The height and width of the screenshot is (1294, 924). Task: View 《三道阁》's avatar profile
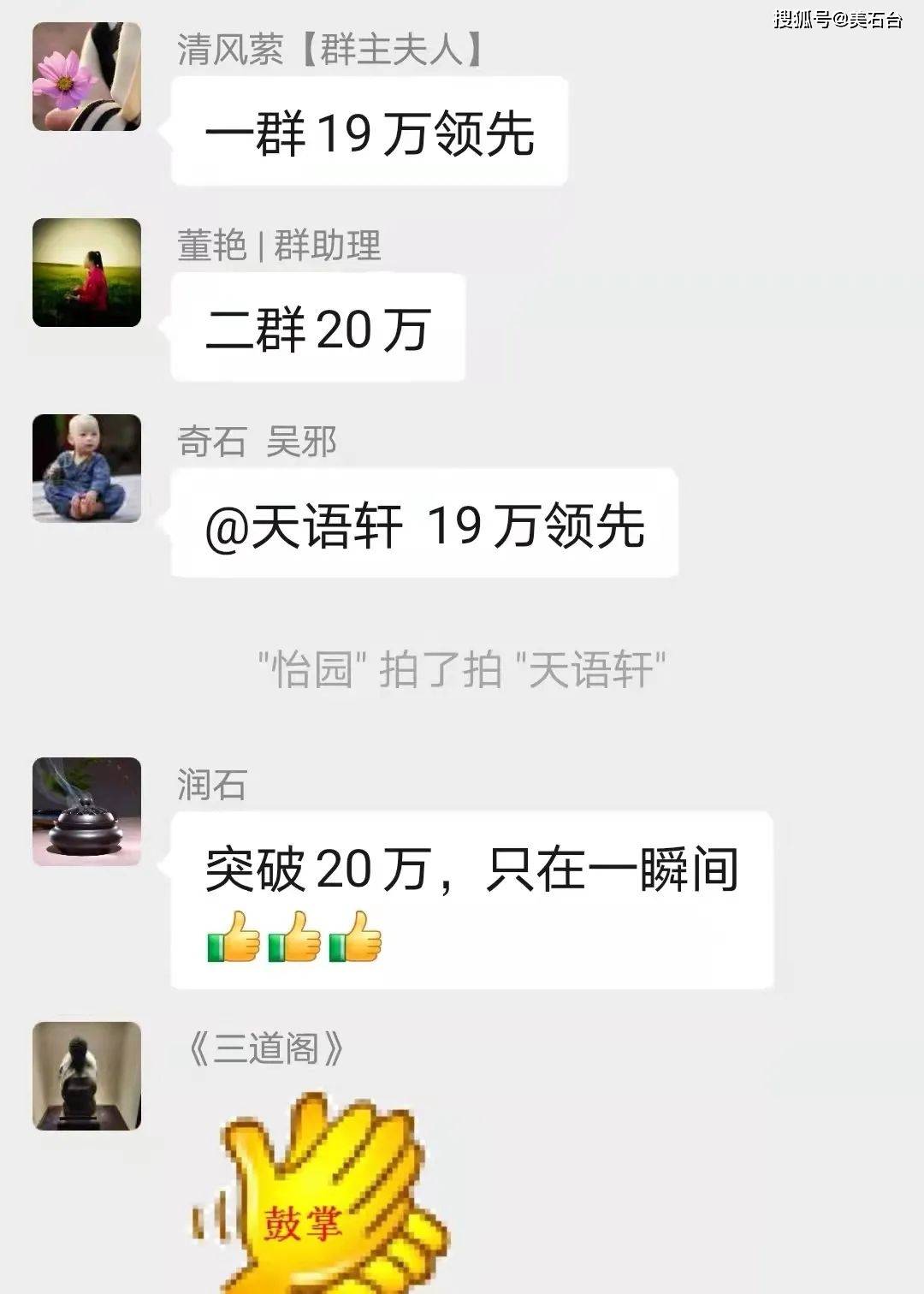86,1076
